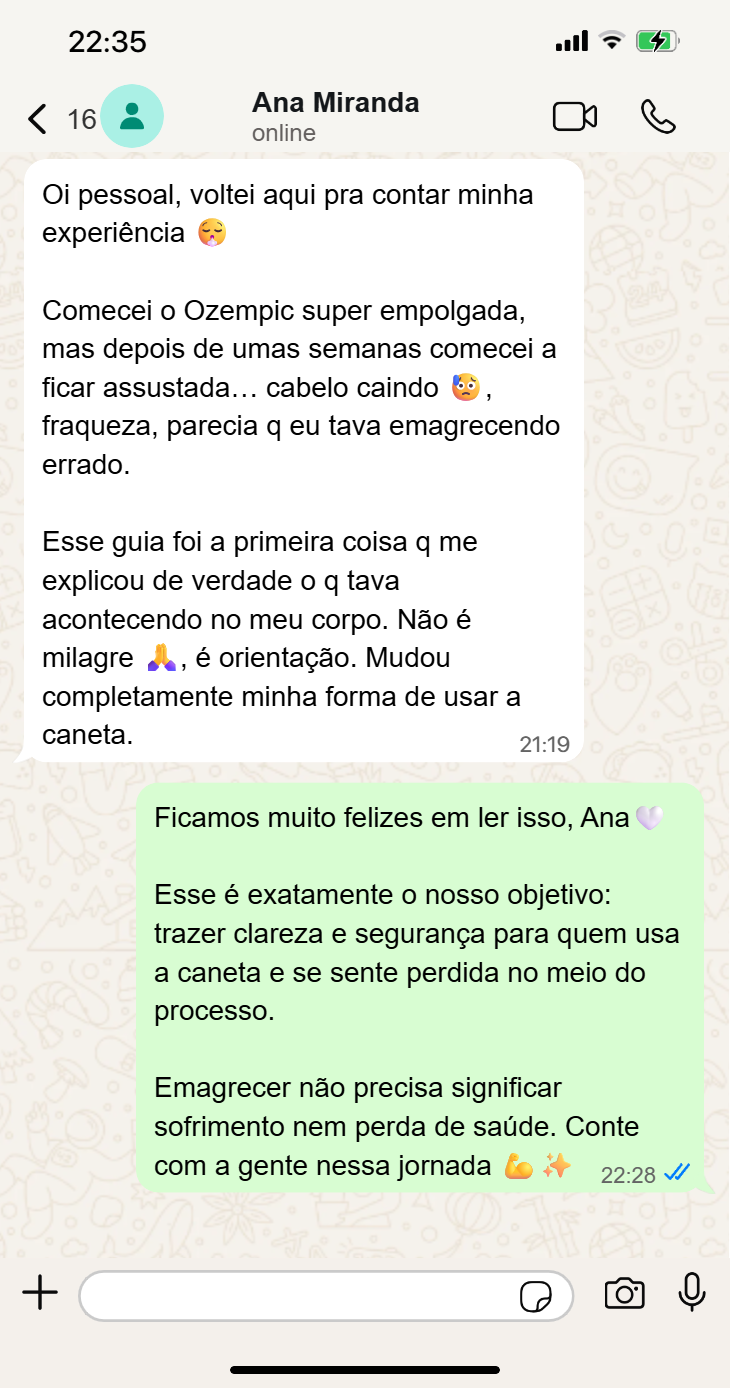
Task: Tap your green reply message bubble
Action: pyautogui.click(x=420, y=990)
